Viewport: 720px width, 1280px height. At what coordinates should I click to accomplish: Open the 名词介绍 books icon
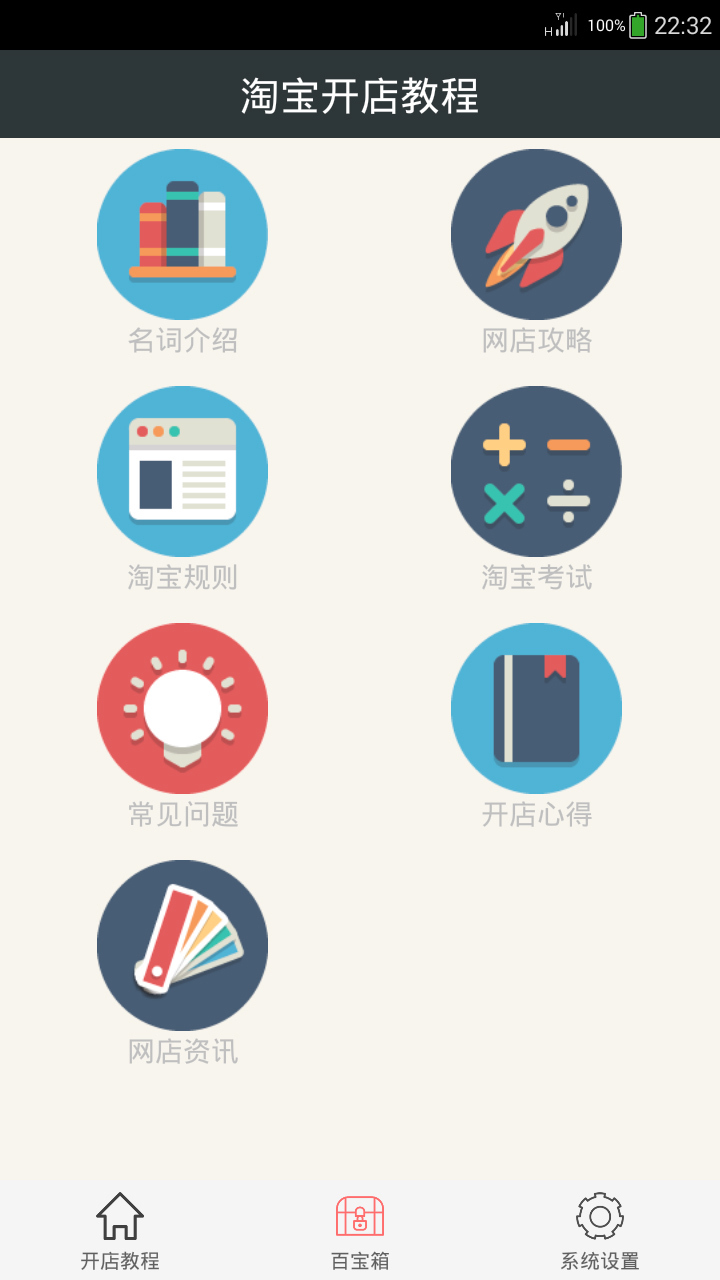[182, 234]
